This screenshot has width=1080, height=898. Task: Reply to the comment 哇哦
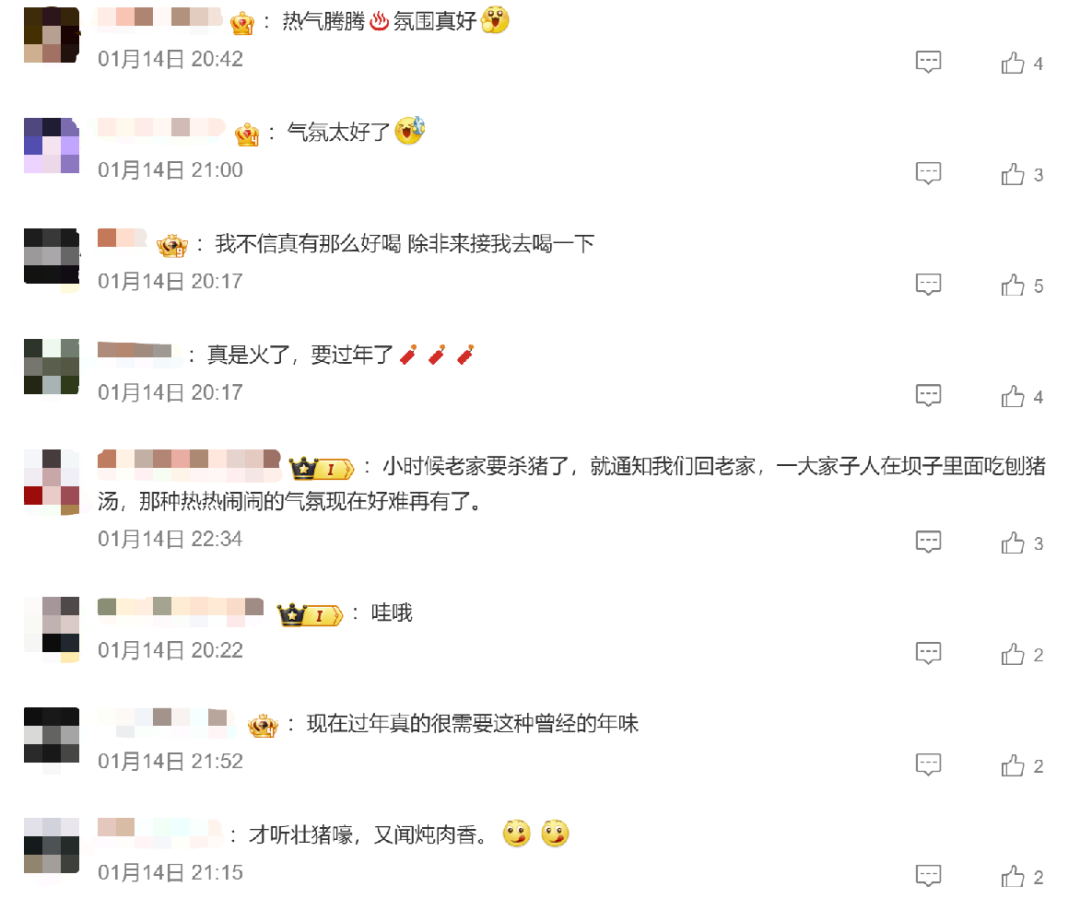pyautogui.click(x=929, y=654)
